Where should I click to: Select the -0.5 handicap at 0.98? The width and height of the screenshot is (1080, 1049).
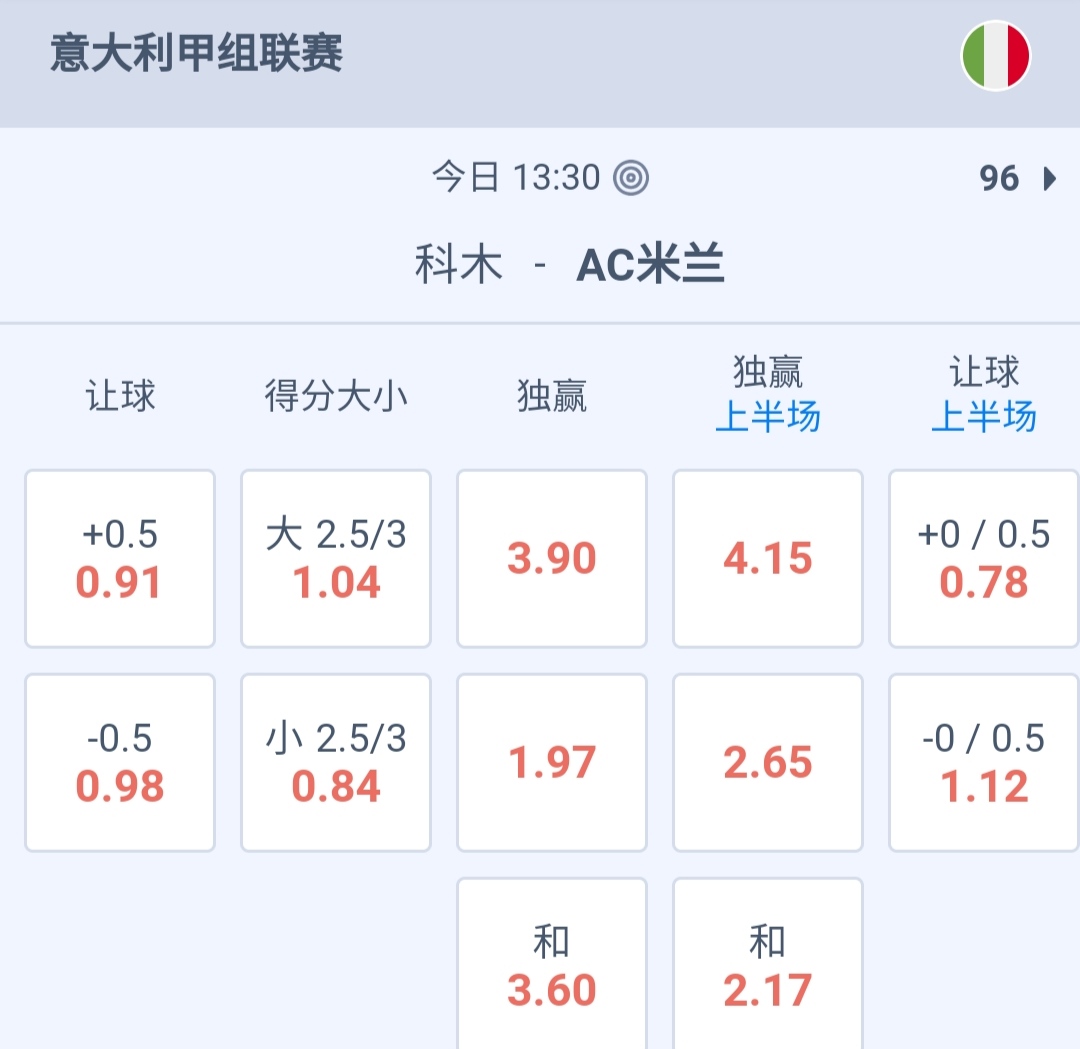pyautogui.click(x=120, y=763)
